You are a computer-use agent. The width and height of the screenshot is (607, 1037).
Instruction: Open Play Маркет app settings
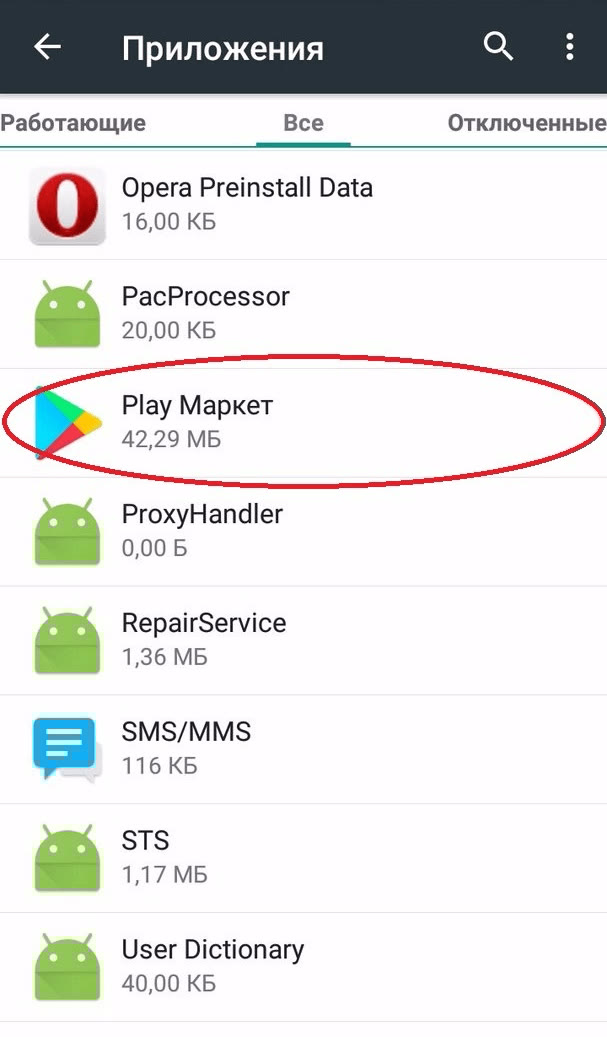(303, 422)
